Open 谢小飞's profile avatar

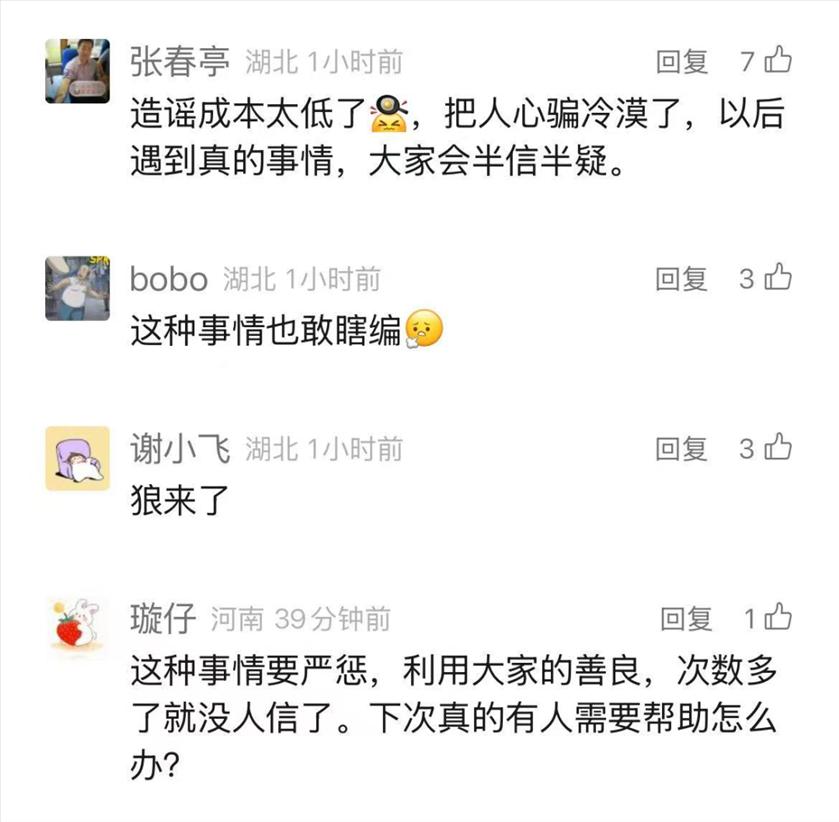pos(77,458)
